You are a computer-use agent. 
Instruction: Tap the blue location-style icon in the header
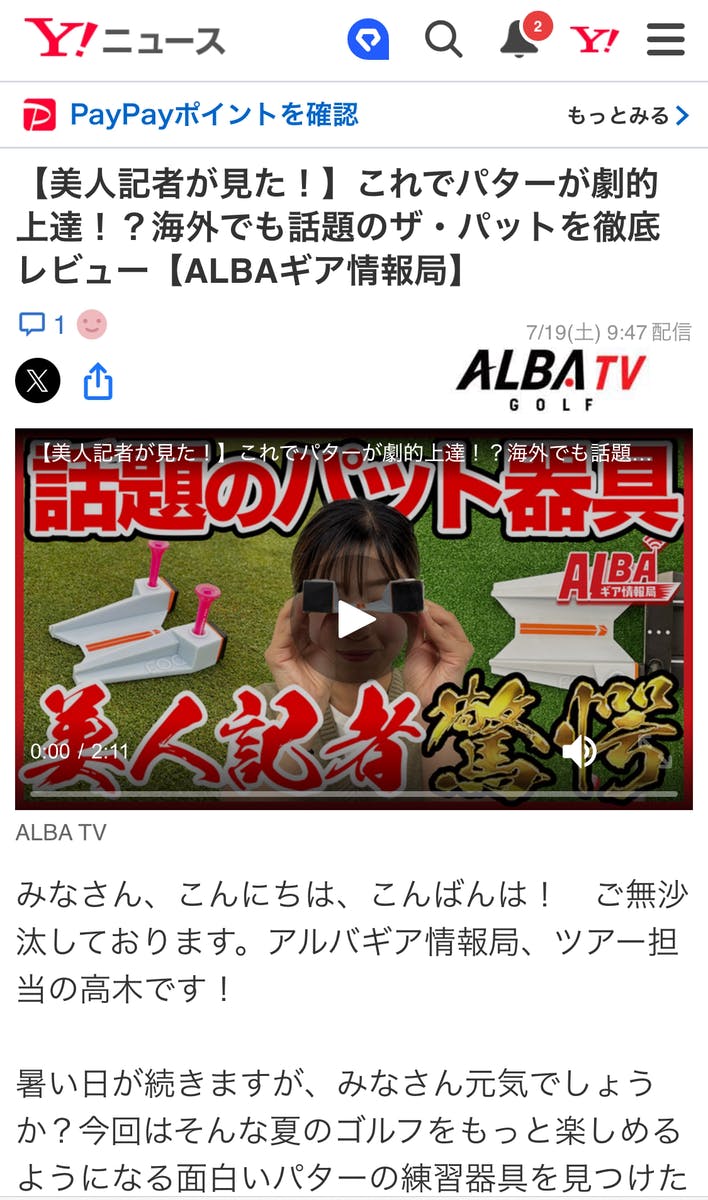tap(368, 40)
